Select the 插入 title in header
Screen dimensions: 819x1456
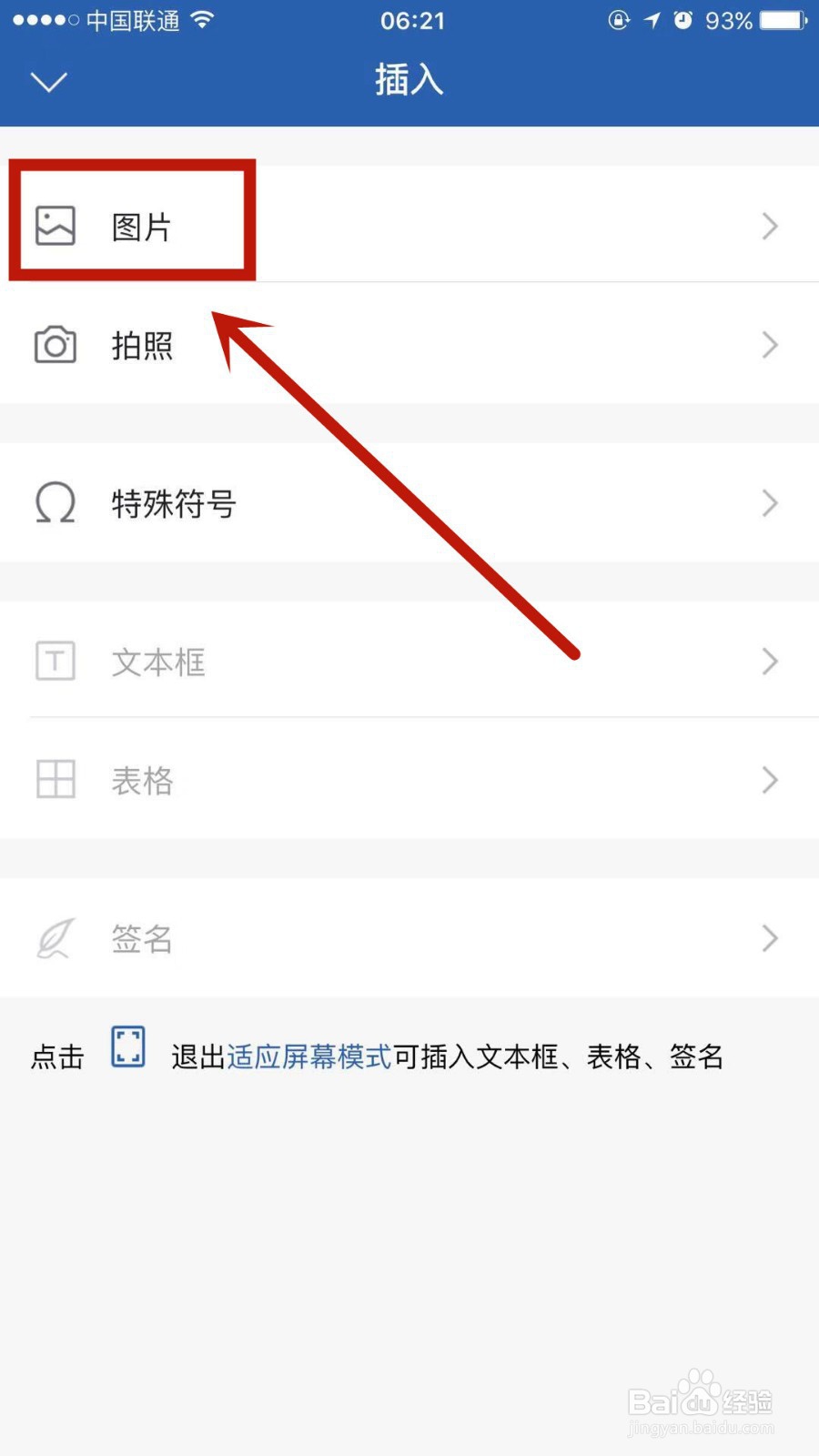click(409, 80)
